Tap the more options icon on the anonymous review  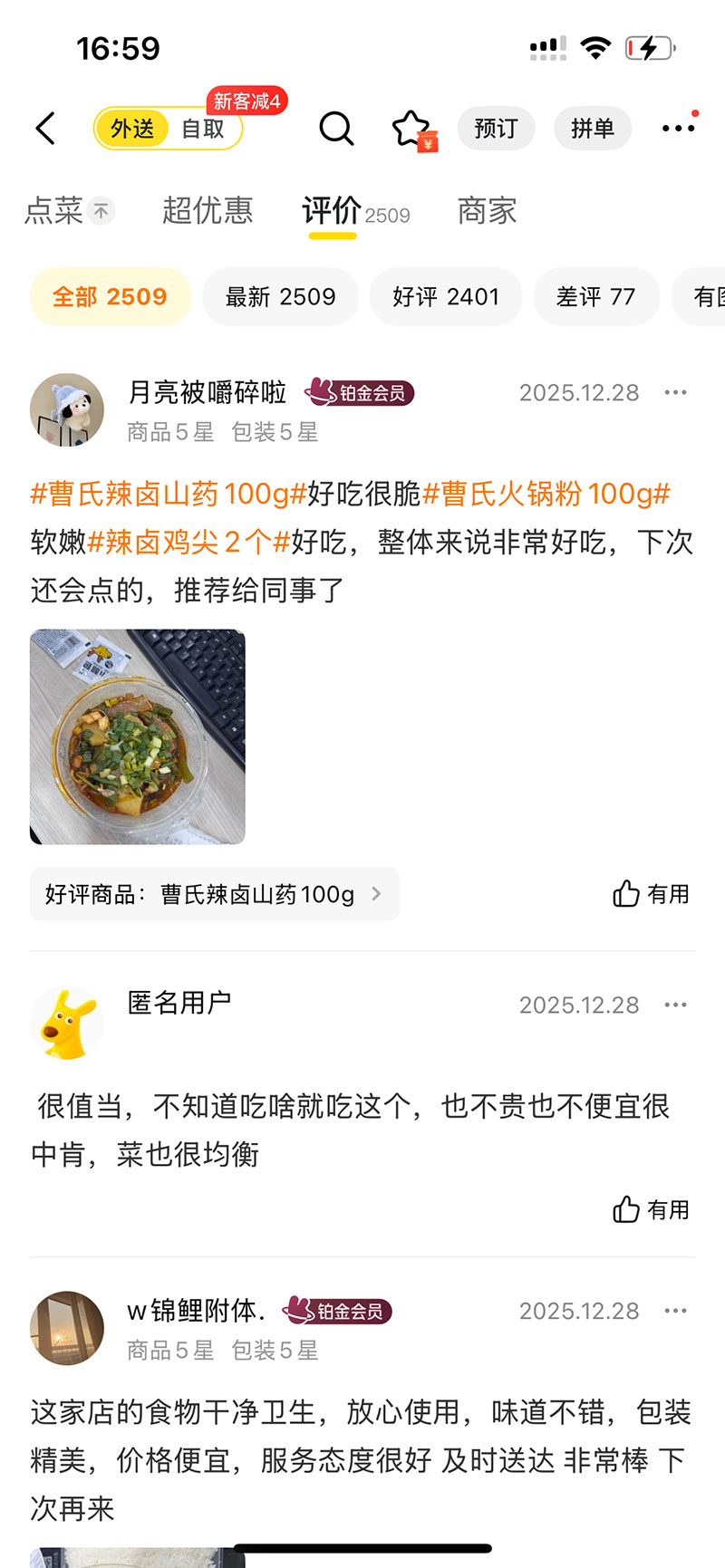tap(676, 1005)
